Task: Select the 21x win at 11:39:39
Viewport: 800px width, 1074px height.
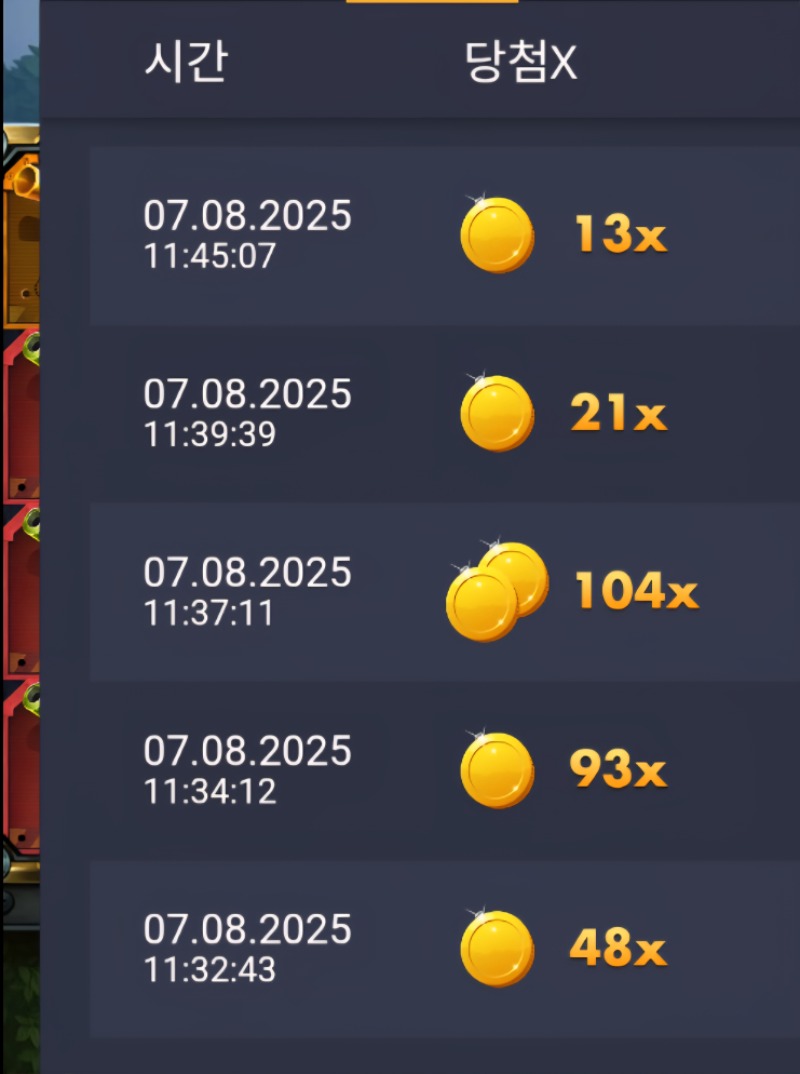Action: point(445,414)
